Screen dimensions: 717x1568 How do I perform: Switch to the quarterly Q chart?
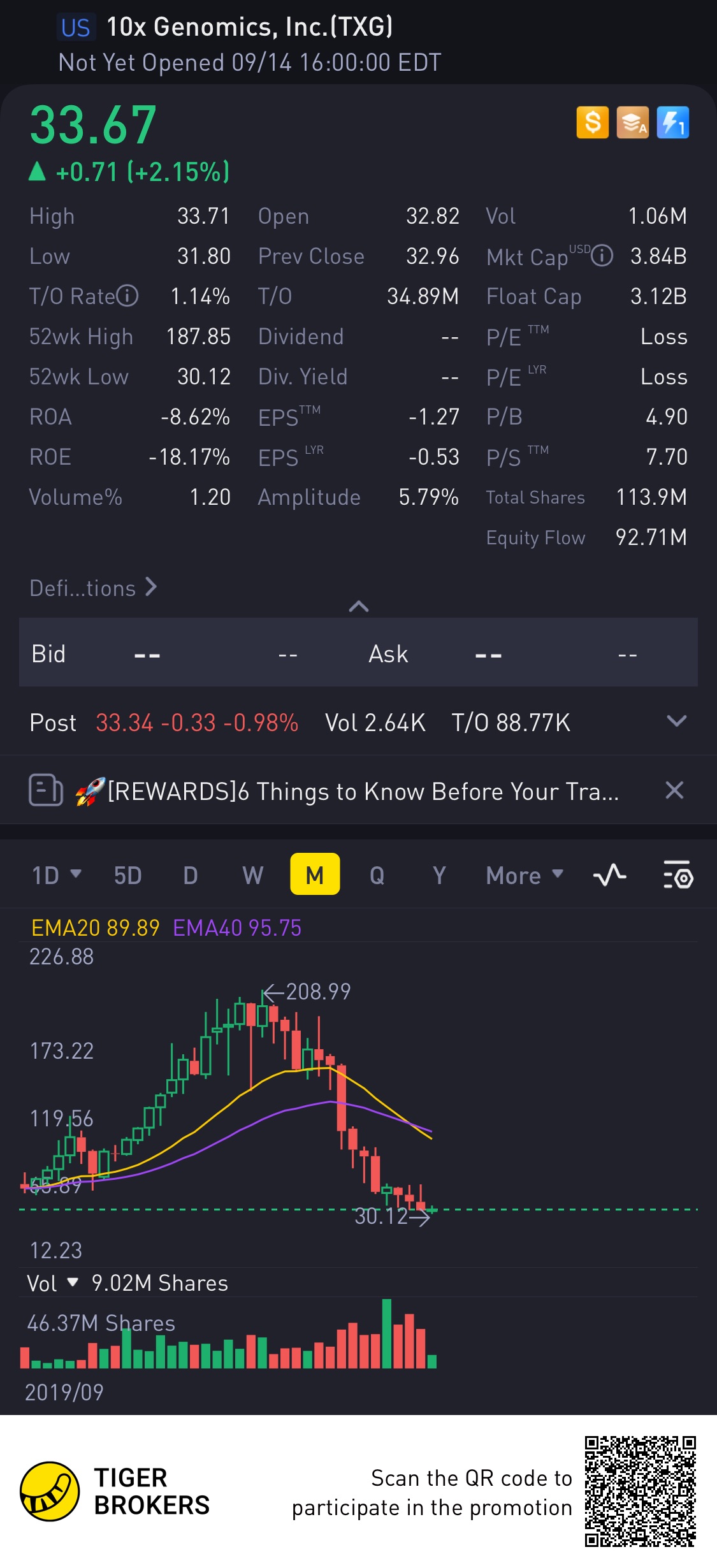pyautogui.click(x=377, y=875)
